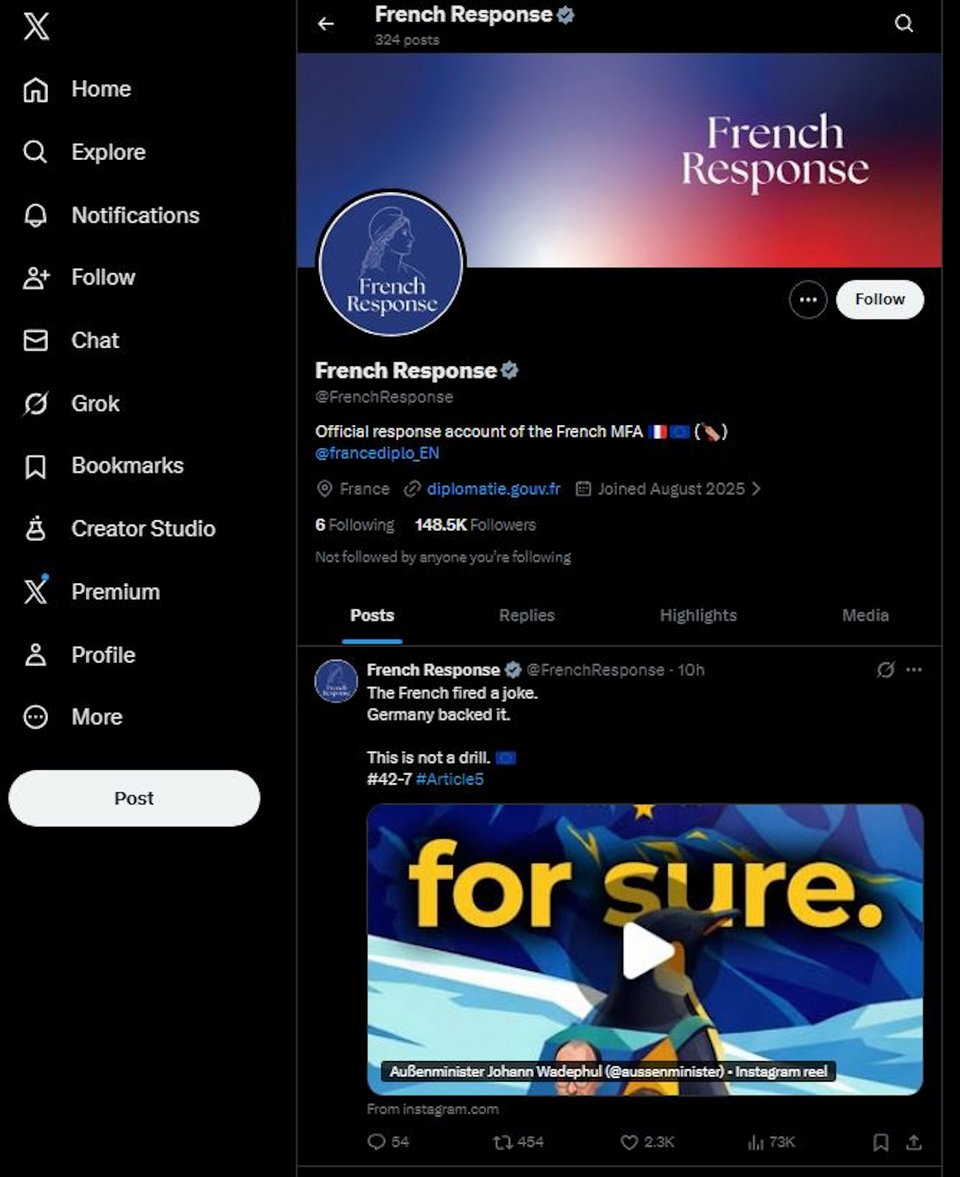The height and width of the screenshot is (1177, 960).
Task: Bookmark the French Response post
Action: (x=881, y=1142)
